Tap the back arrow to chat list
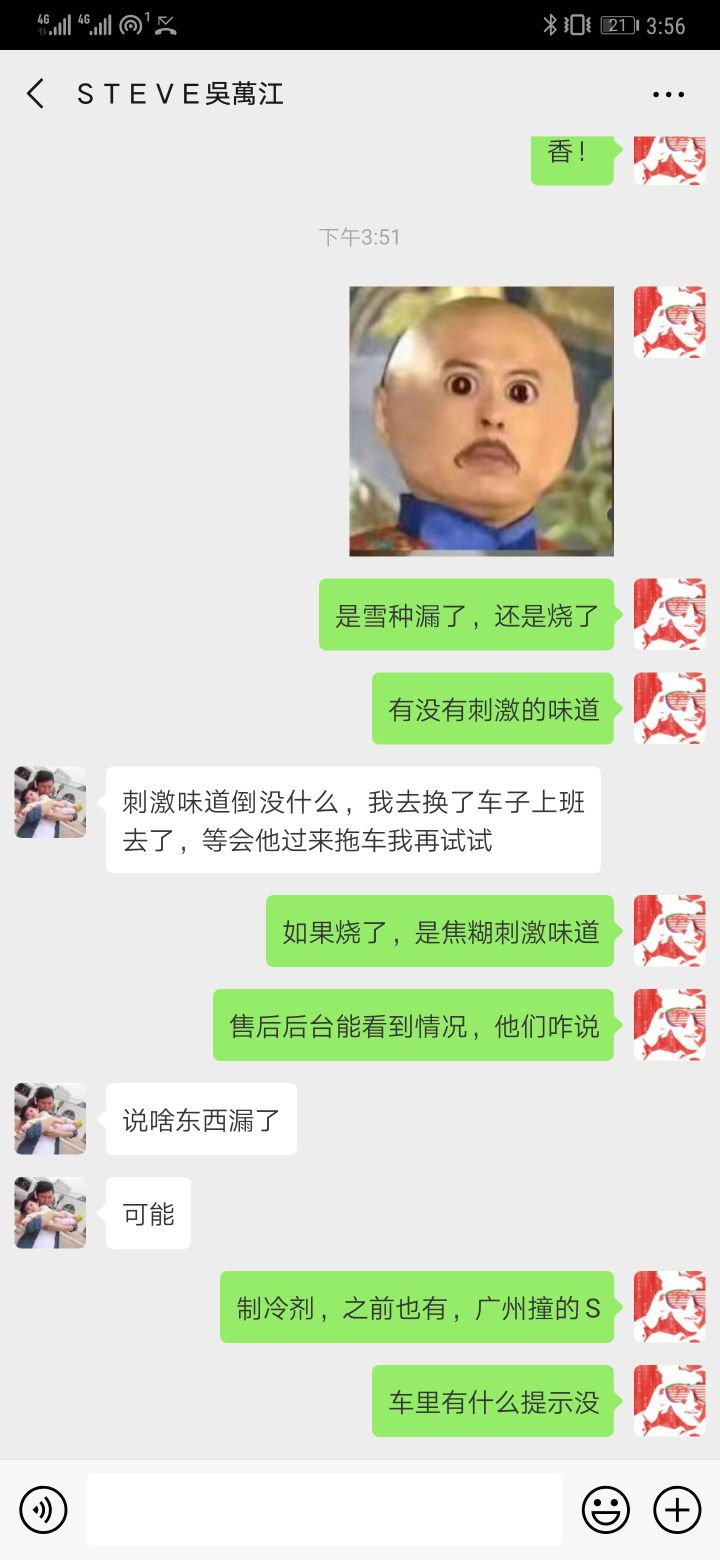 (x=35, y=92)
